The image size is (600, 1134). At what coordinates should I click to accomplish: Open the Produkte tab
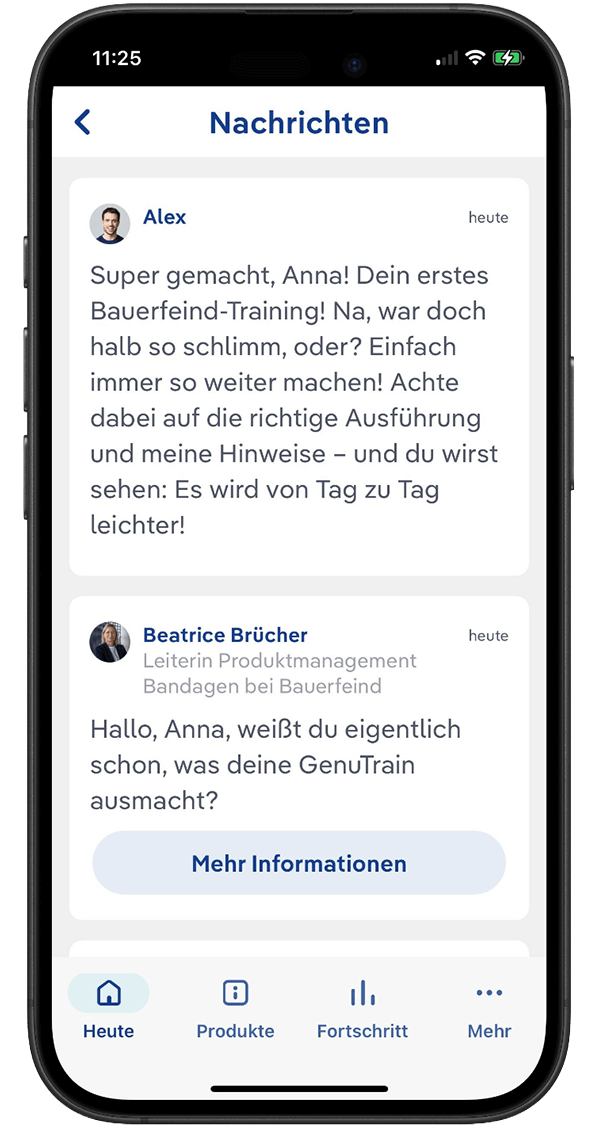click(235, 1008)
